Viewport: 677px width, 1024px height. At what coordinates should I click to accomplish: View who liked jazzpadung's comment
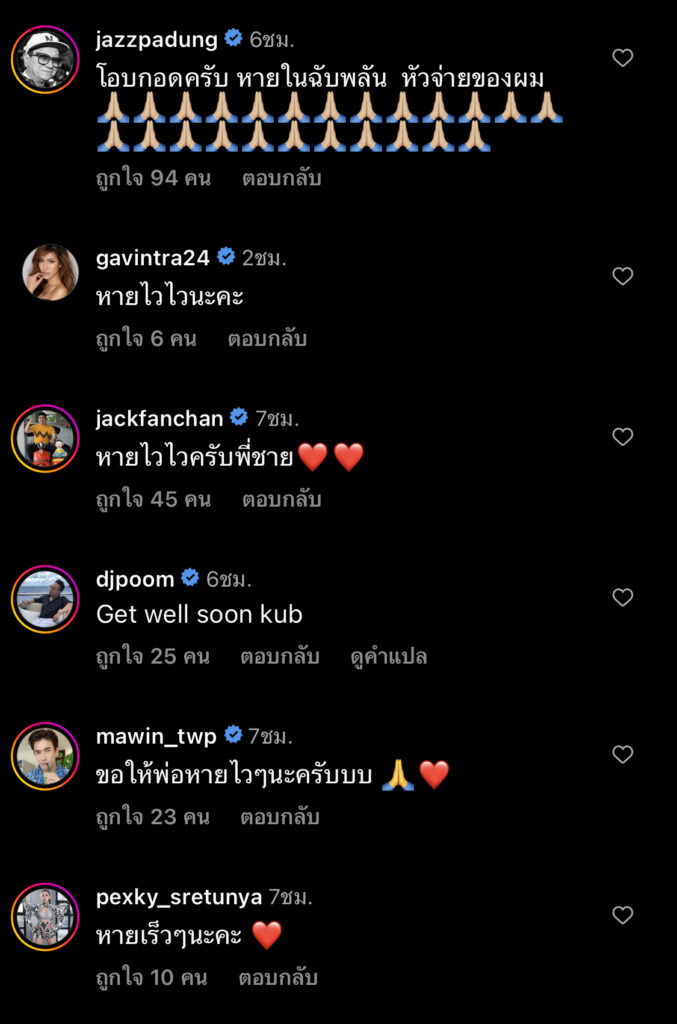[x=153, y=179]
